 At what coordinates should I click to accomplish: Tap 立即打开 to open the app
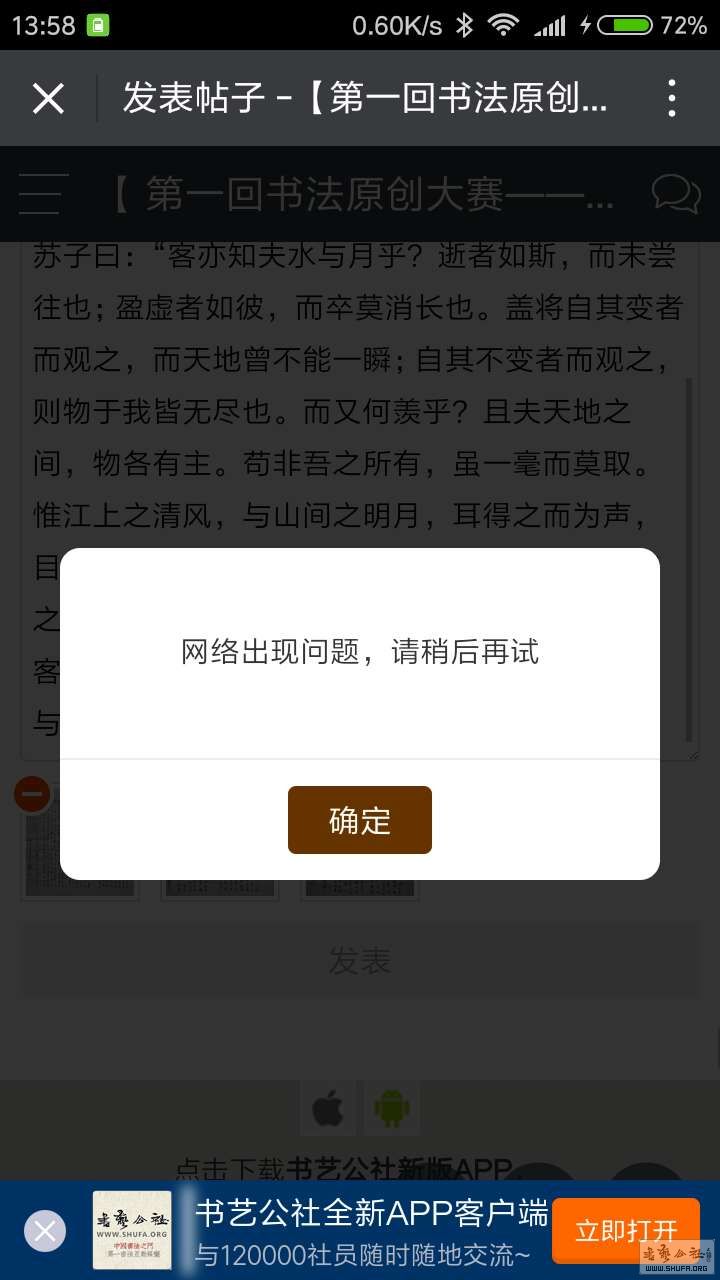(x=626, y=1230)
